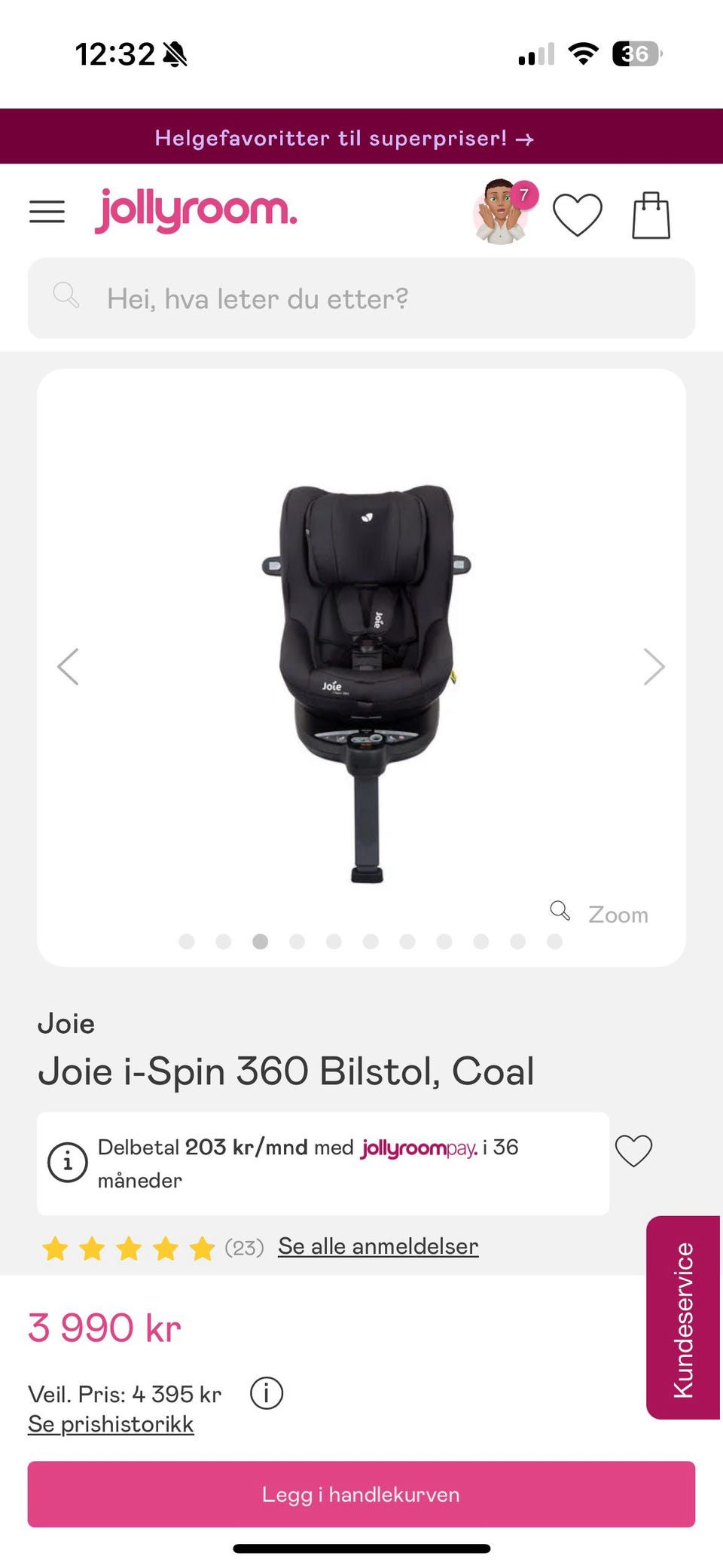Viewport: 723px width, 1568px height.
Task: Add Joie i-Spin 360 to favourites
Action: 633,1151
